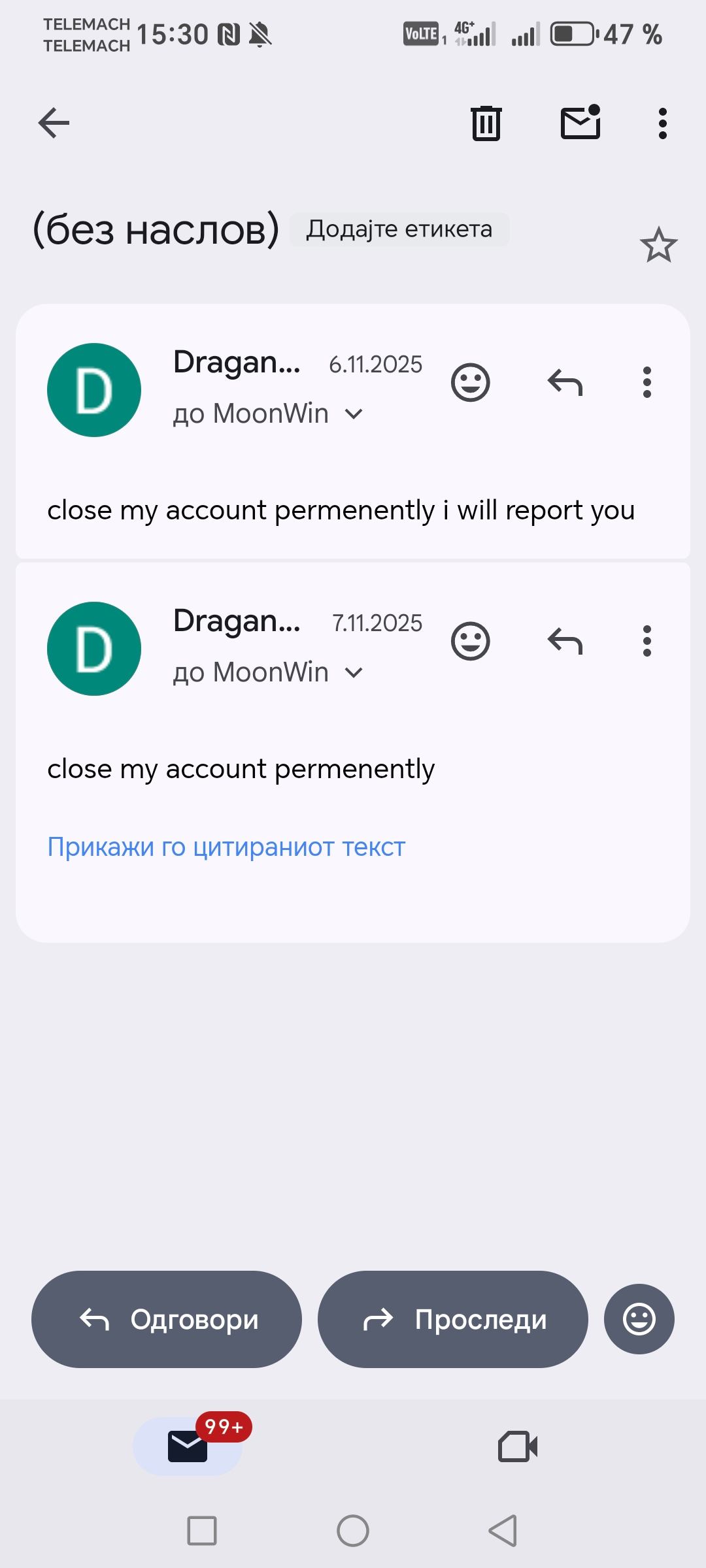
Task: Open the emoji reaction button beside 'Проследи'
Action: (x=639, y=1319)
